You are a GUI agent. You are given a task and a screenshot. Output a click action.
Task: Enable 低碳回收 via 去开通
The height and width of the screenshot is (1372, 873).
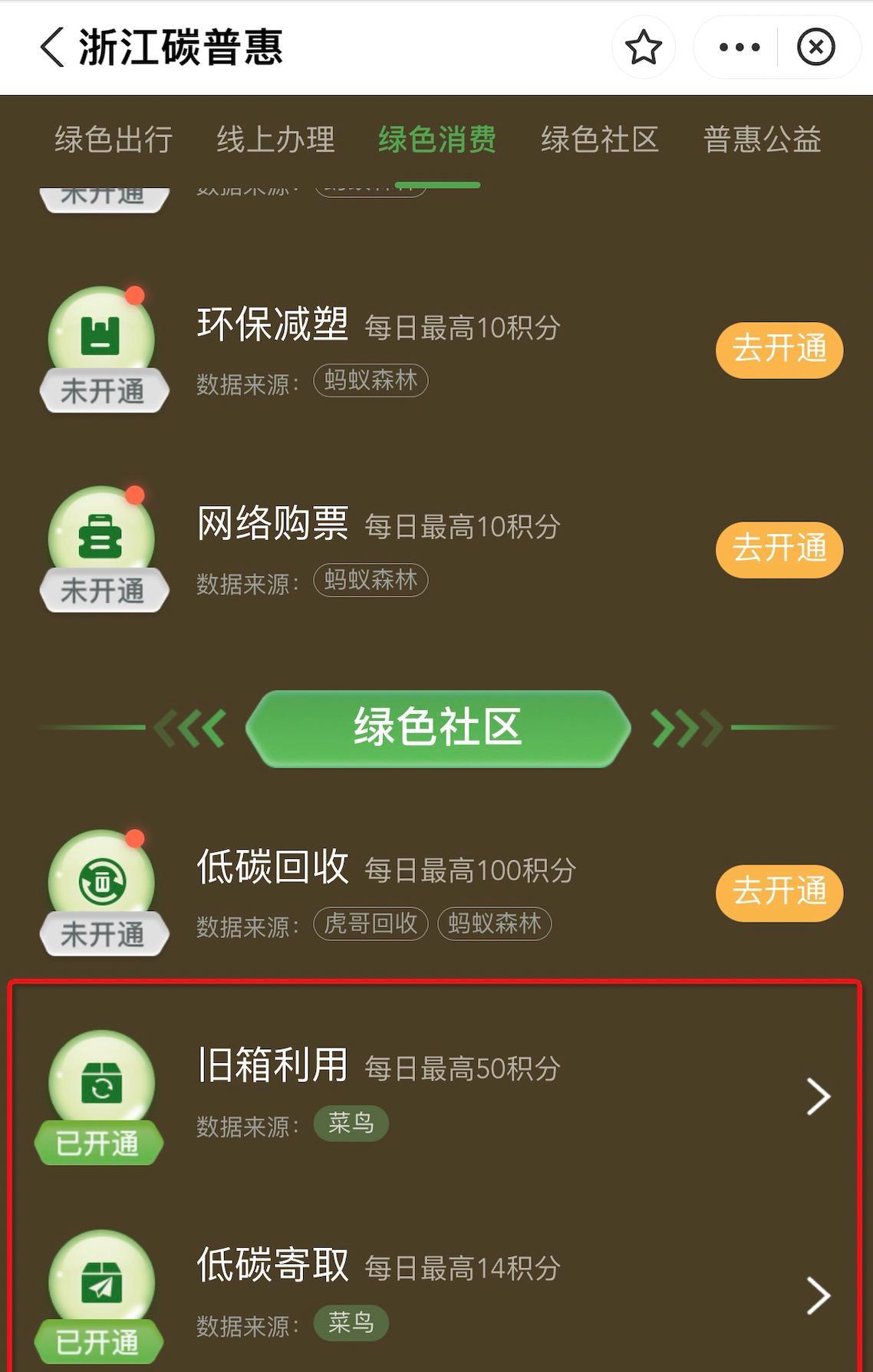(779, 892)
